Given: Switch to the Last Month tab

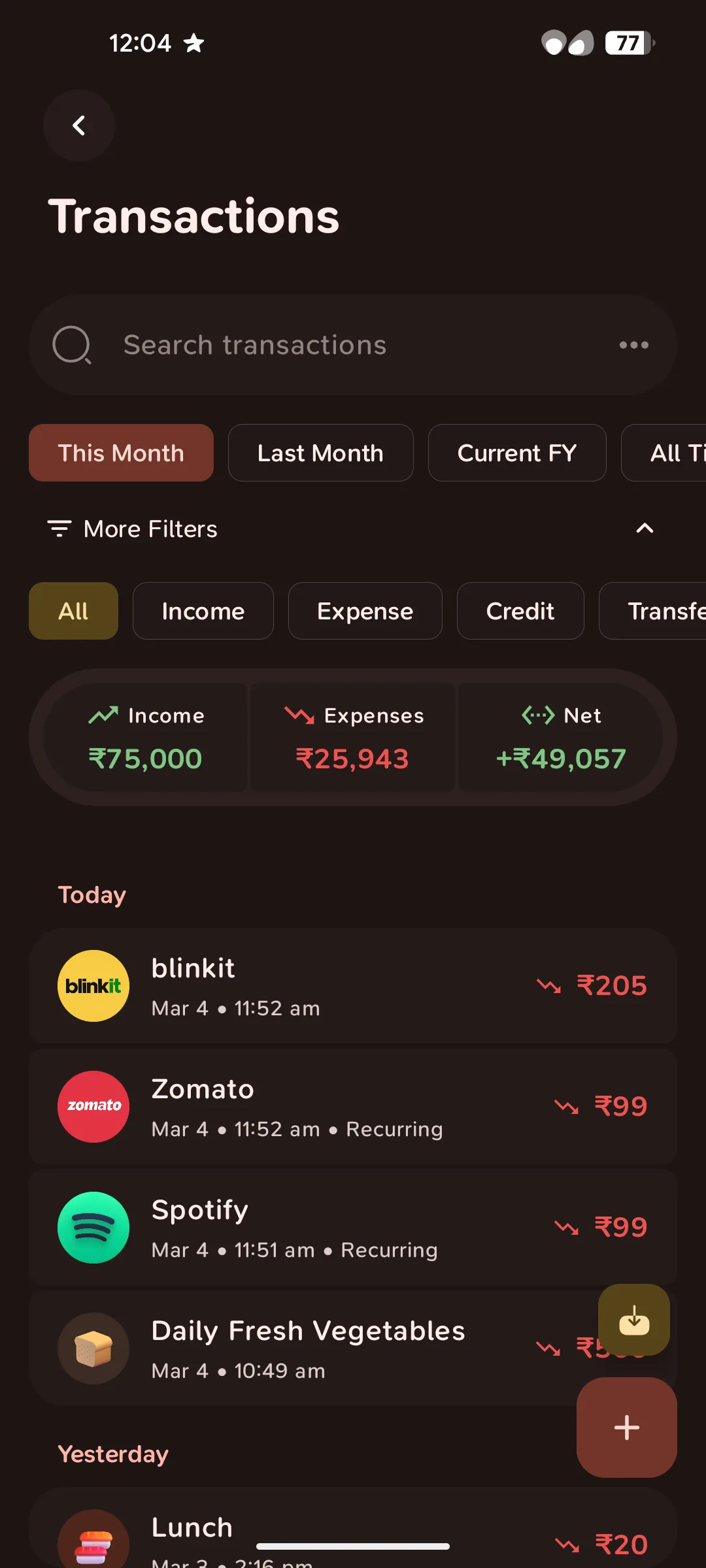Looking at the screenshot, I should 320,453.
